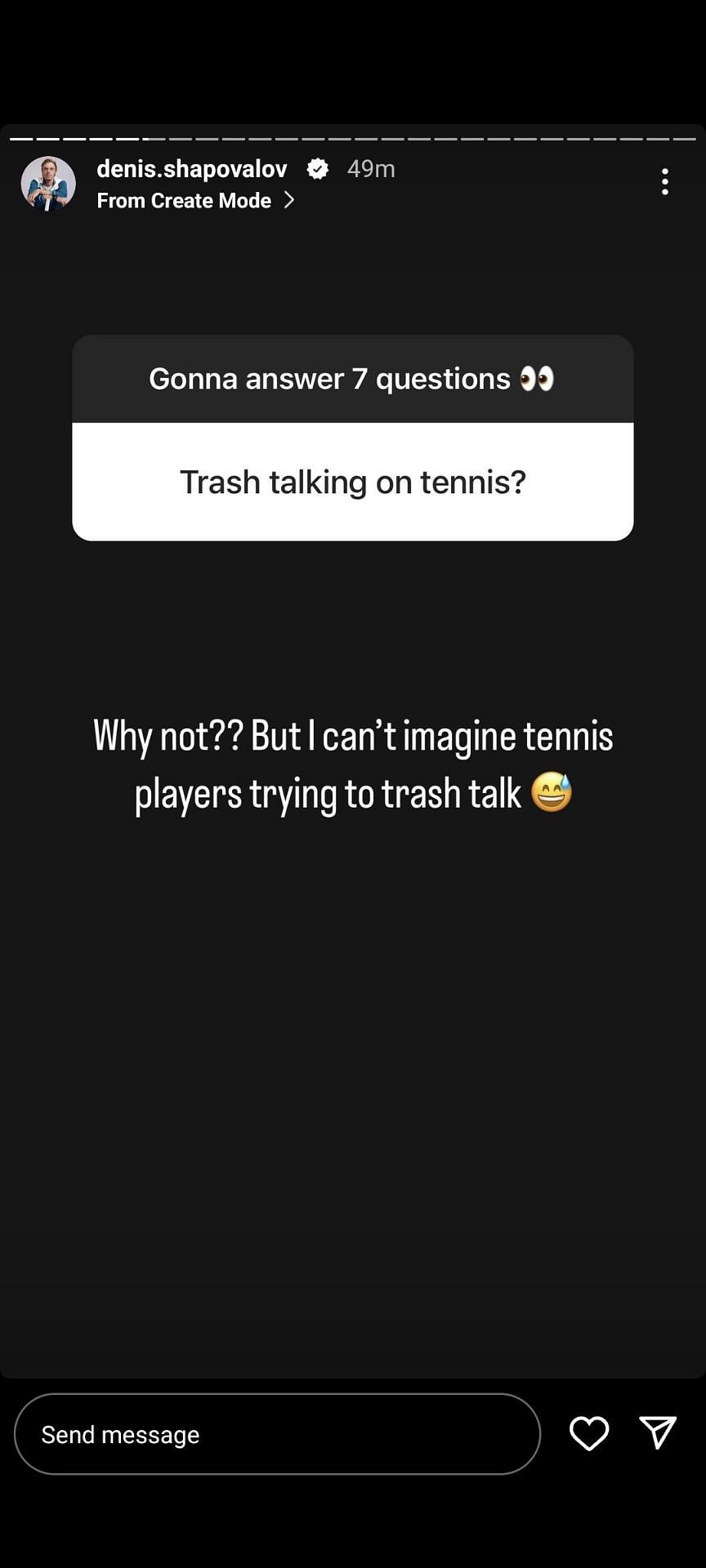Share the story via paper plane icon
The height and width of the screenshot is (1568, 706).
point(658,1433)
